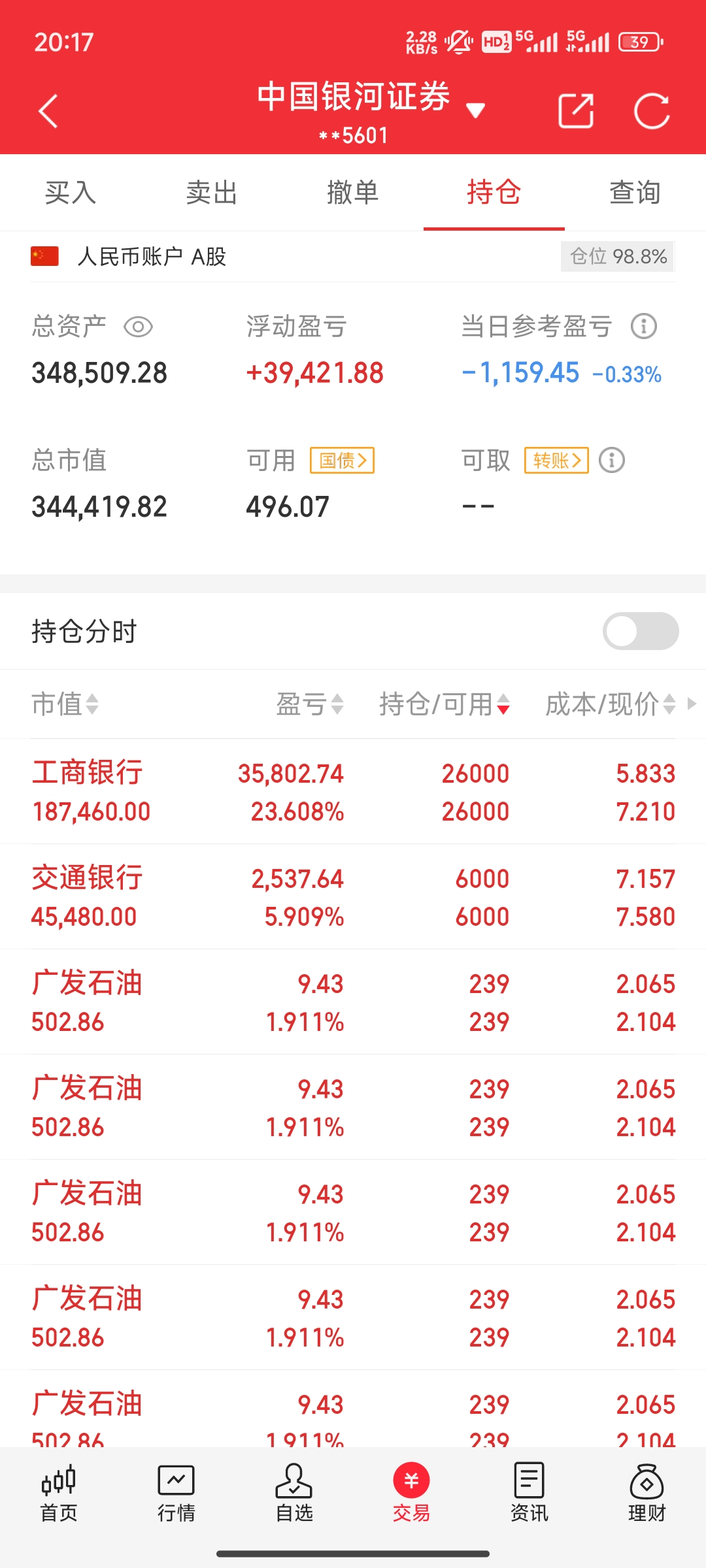Refresh the account data
This screenshot has height=1568, width=706.
pos(652,111)
